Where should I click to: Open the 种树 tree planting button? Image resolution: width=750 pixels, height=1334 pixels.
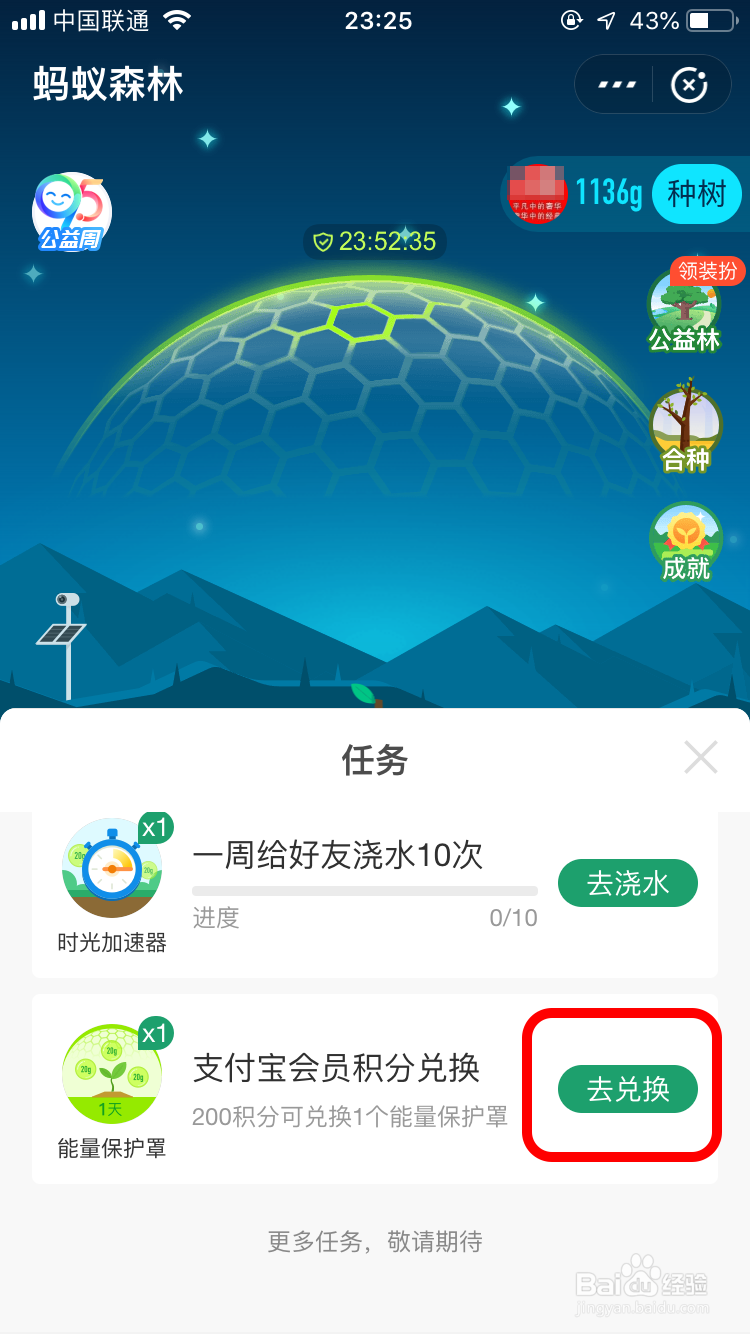(x=696, y=193)
